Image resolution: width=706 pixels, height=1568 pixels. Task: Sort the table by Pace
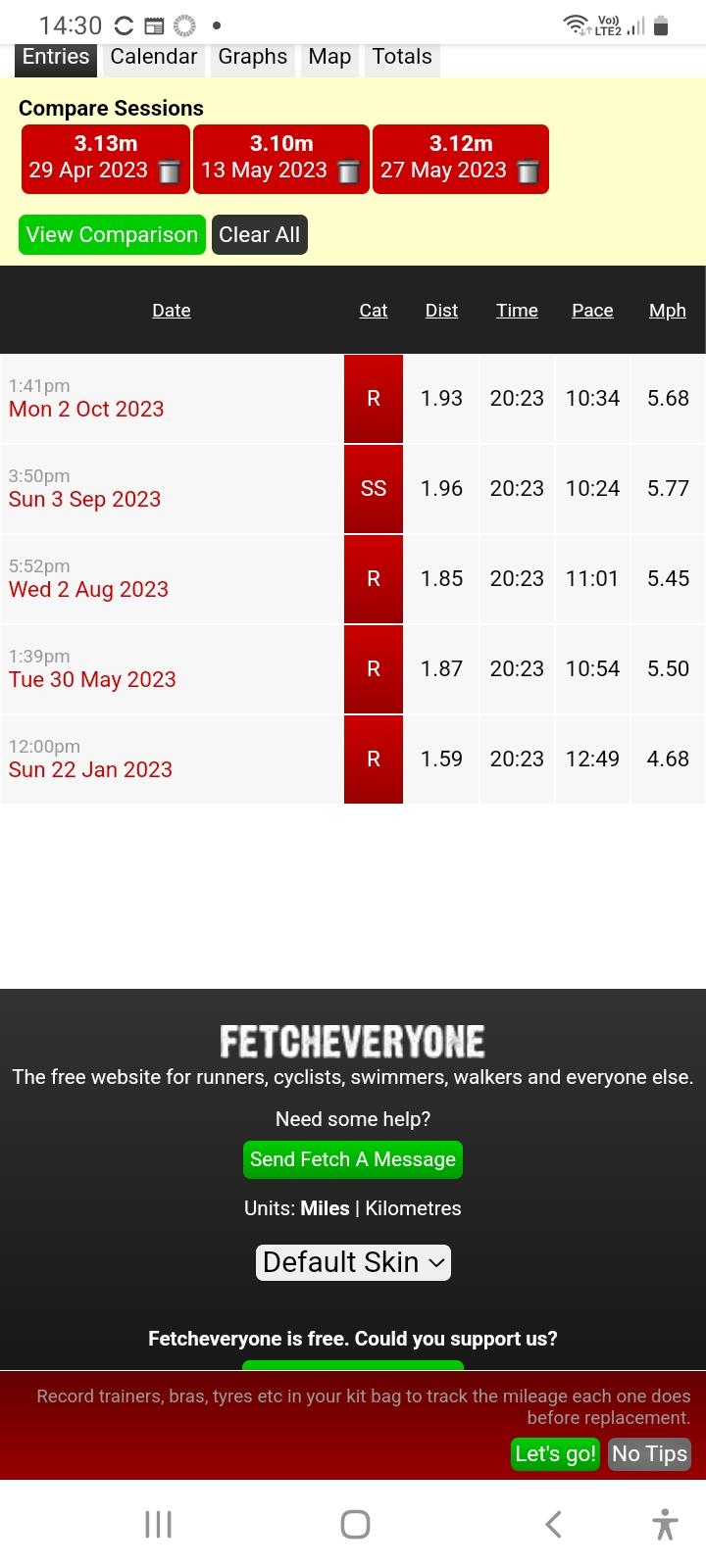point(592,311)
